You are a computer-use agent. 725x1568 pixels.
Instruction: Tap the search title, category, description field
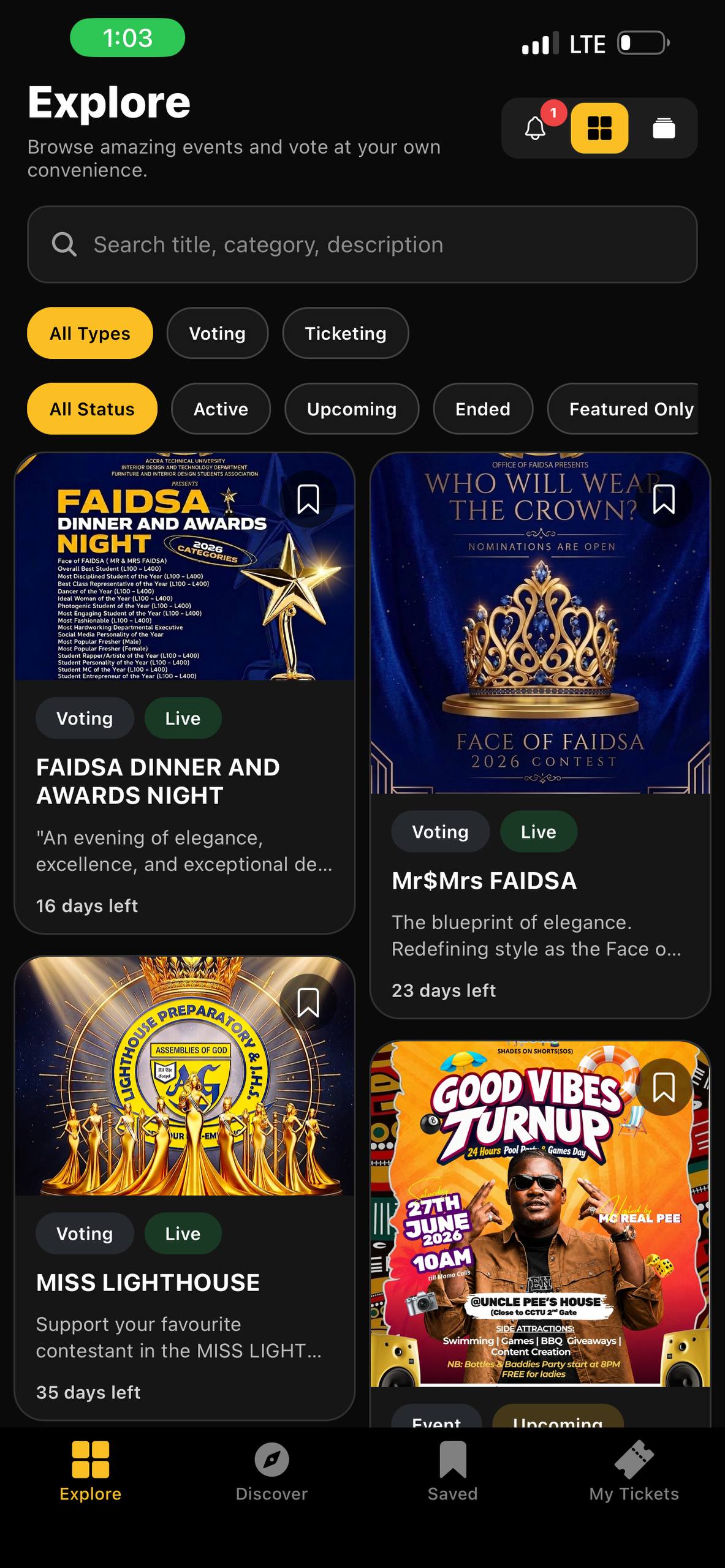(x=362, y=244)
